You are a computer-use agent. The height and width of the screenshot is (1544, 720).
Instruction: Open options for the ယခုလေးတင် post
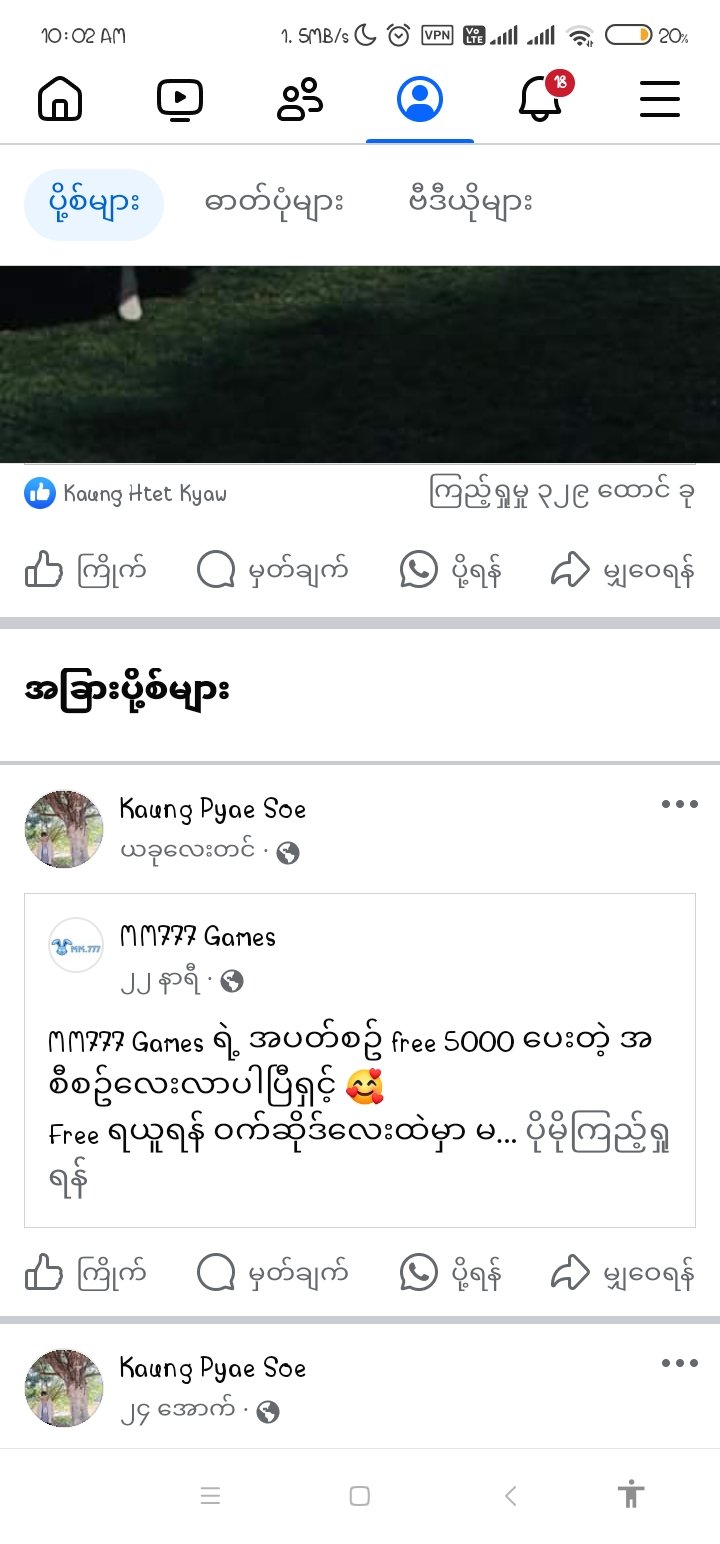point(679,804)
